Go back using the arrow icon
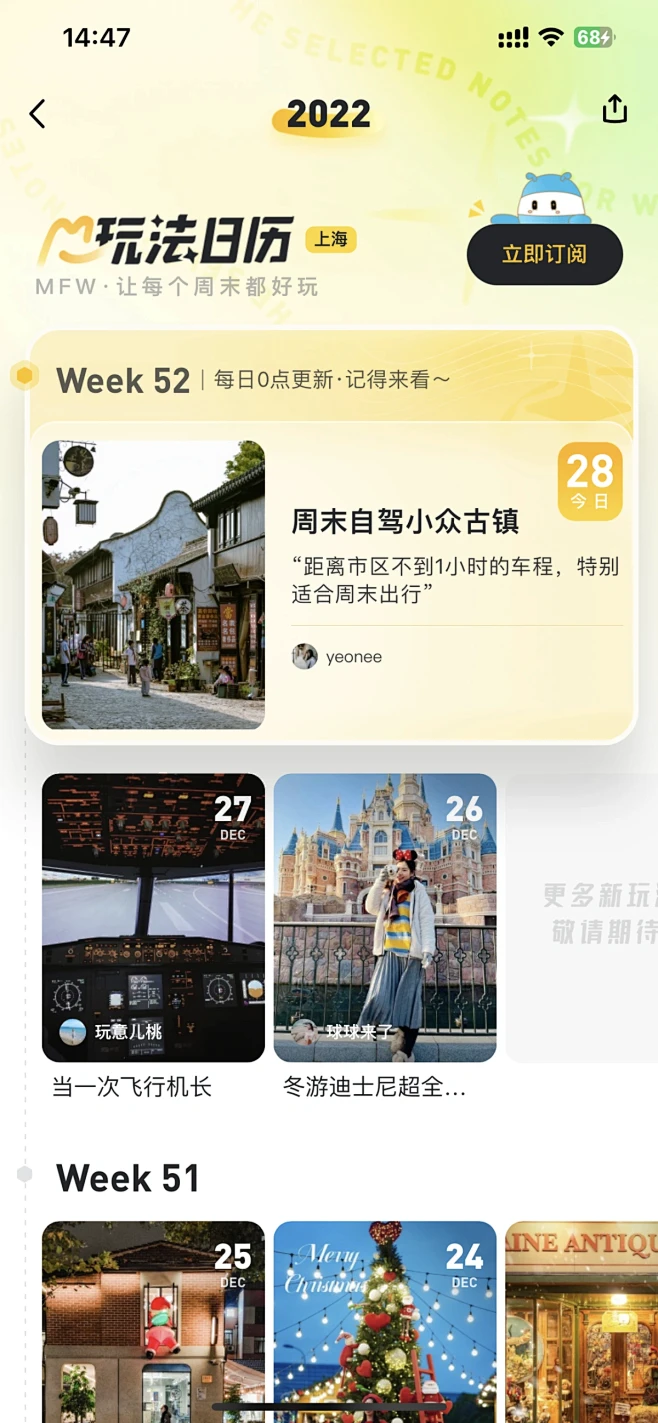658x1423 pixels. pyautogui.click(x=38, y=114)
